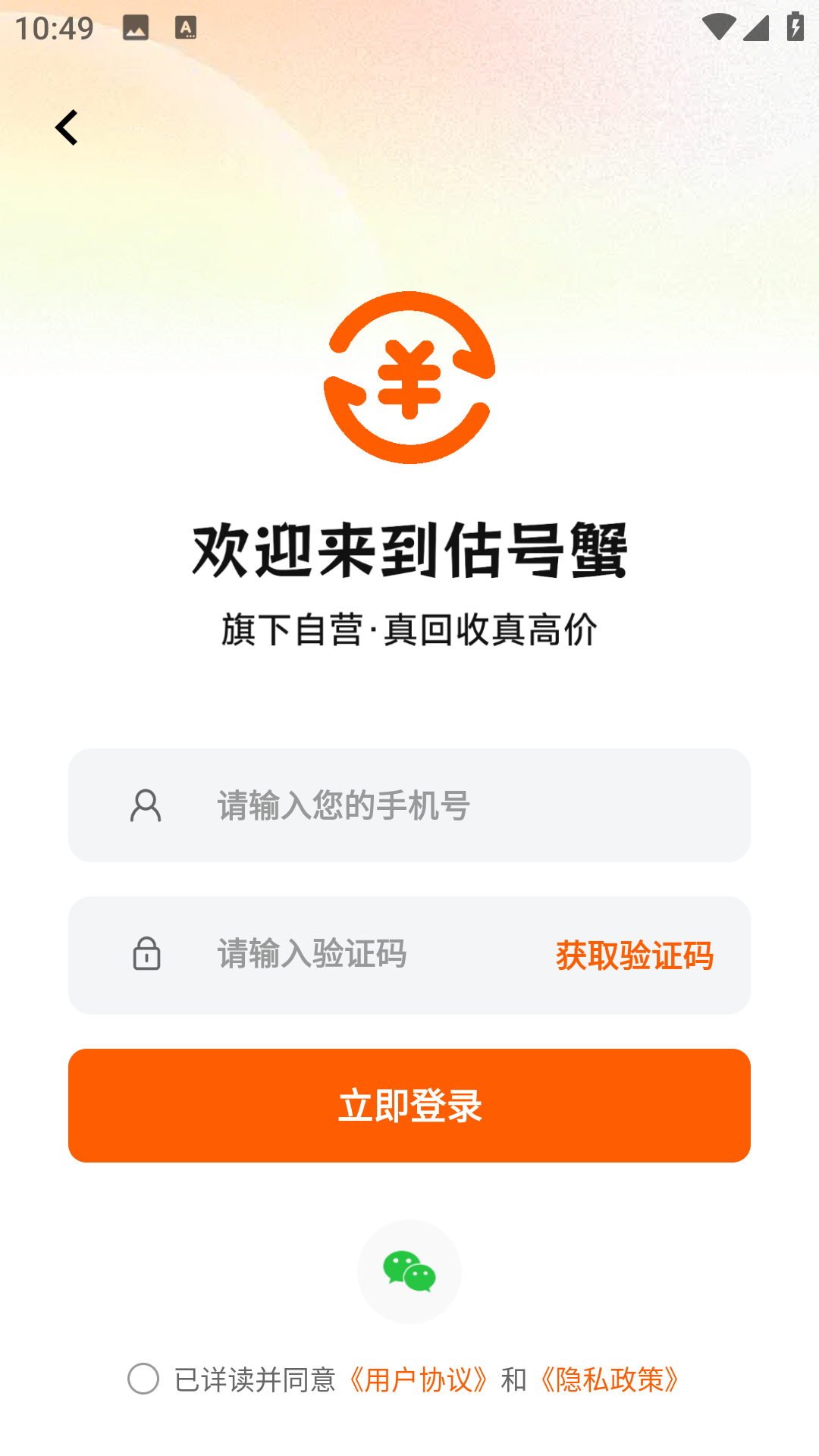The height and width of the screenshot is (1456, 819).
Task: Tap 获取验证码 to request a code
Action: 635,955
